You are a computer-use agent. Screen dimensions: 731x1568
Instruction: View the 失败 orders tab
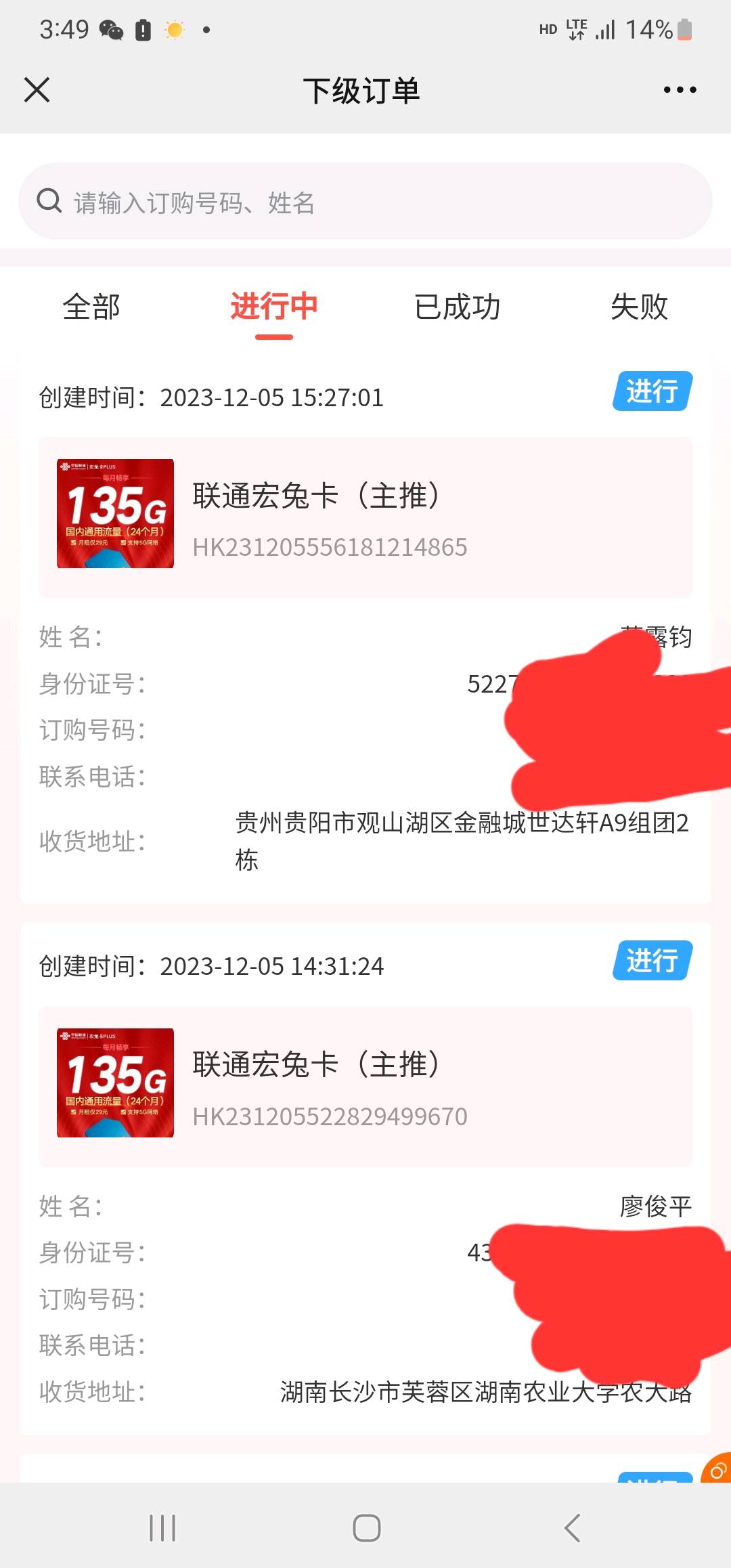639,307
